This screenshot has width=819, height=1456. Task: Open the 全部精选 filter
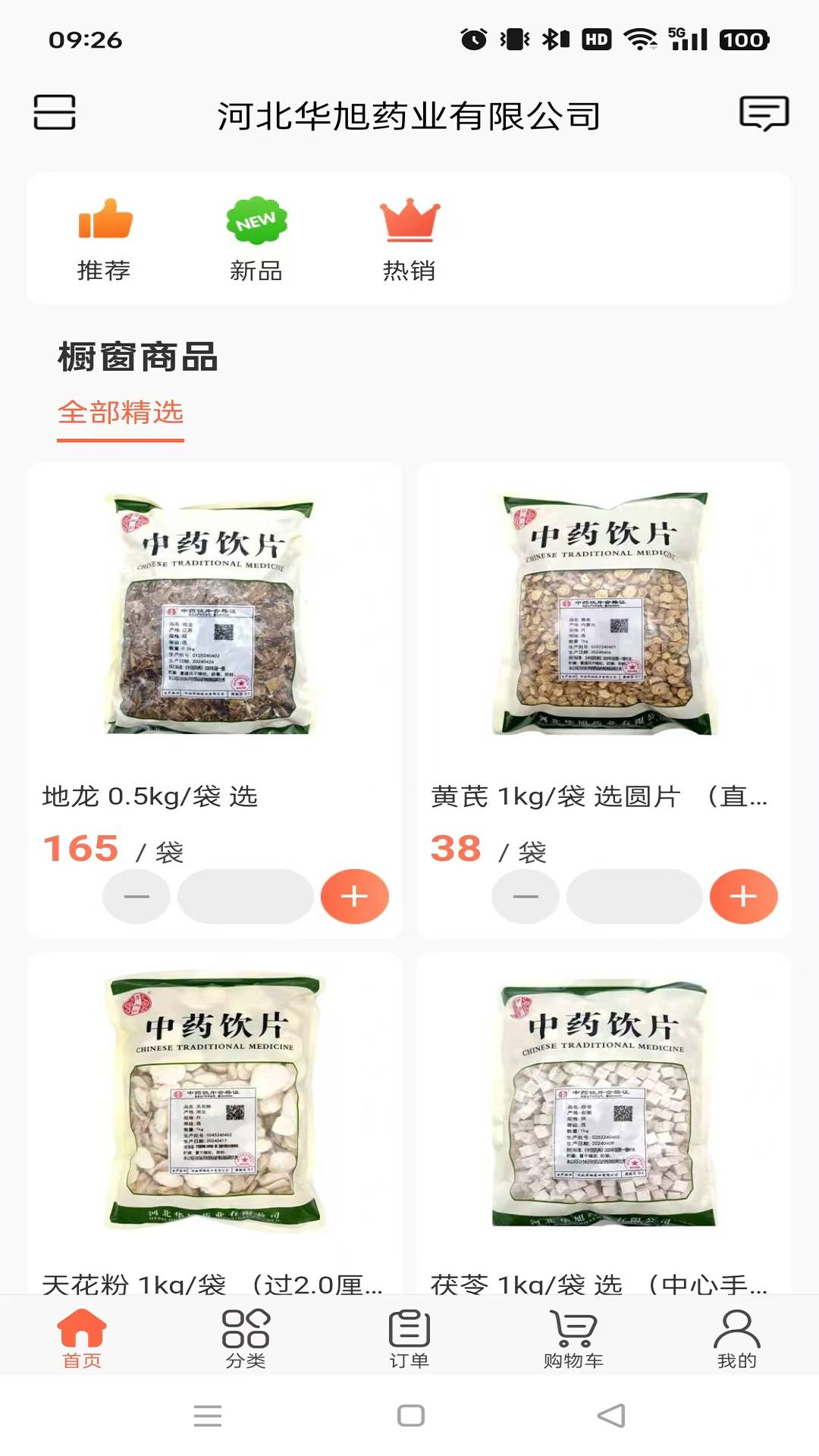click(x=121, y=412)
